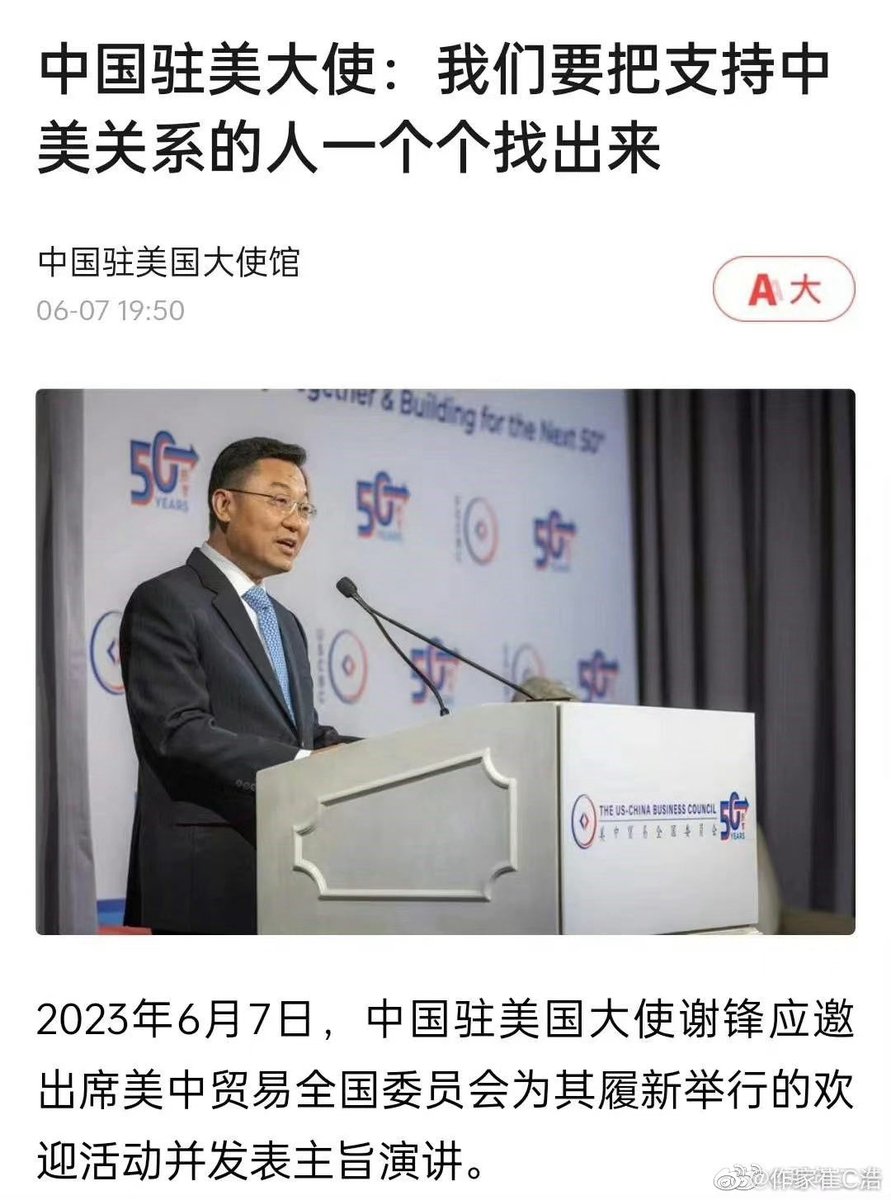Open the 中国驻美国大使馆 publisher page
The width and height of the screenshot is (891, 1200).
(x=168, y=263)
